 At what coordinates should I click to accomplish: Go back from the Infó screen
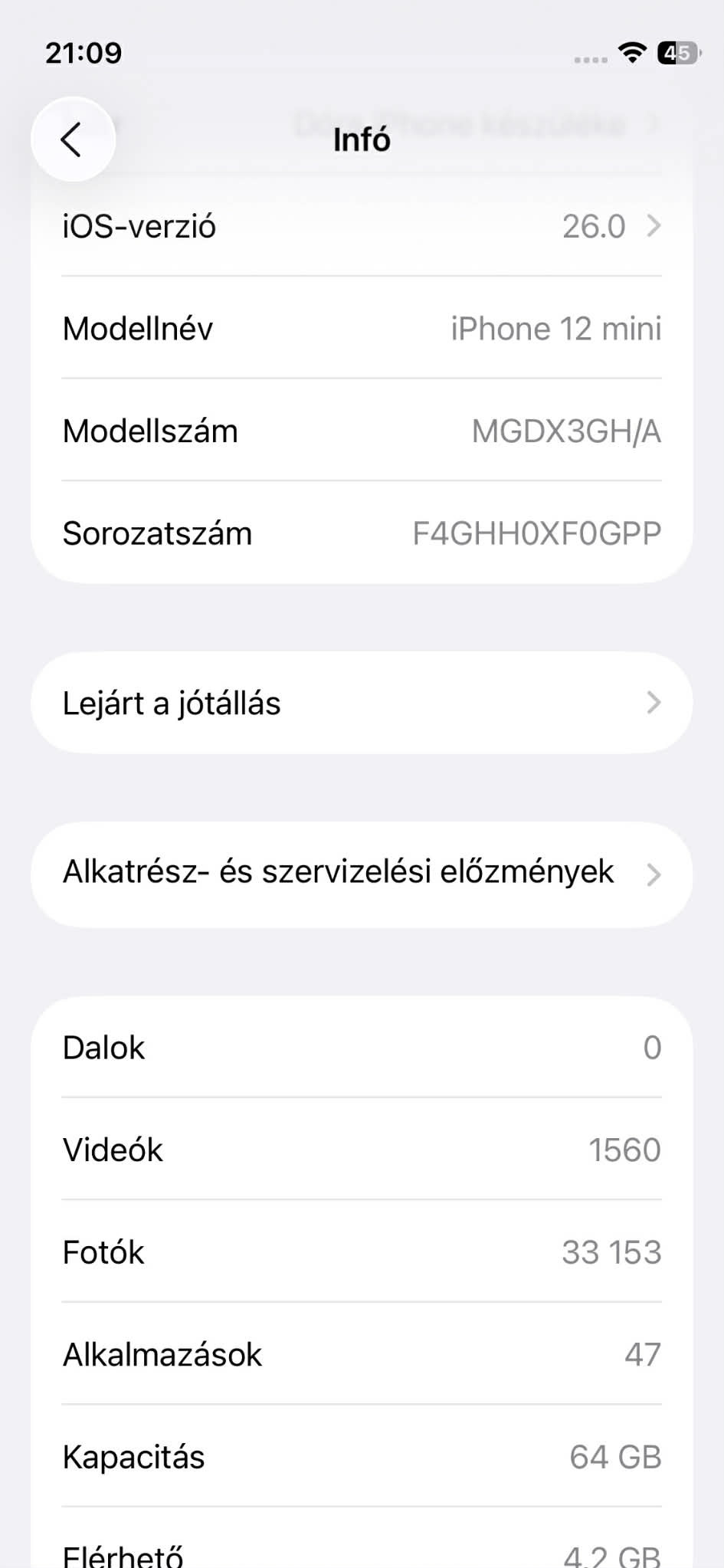(73, 139)
